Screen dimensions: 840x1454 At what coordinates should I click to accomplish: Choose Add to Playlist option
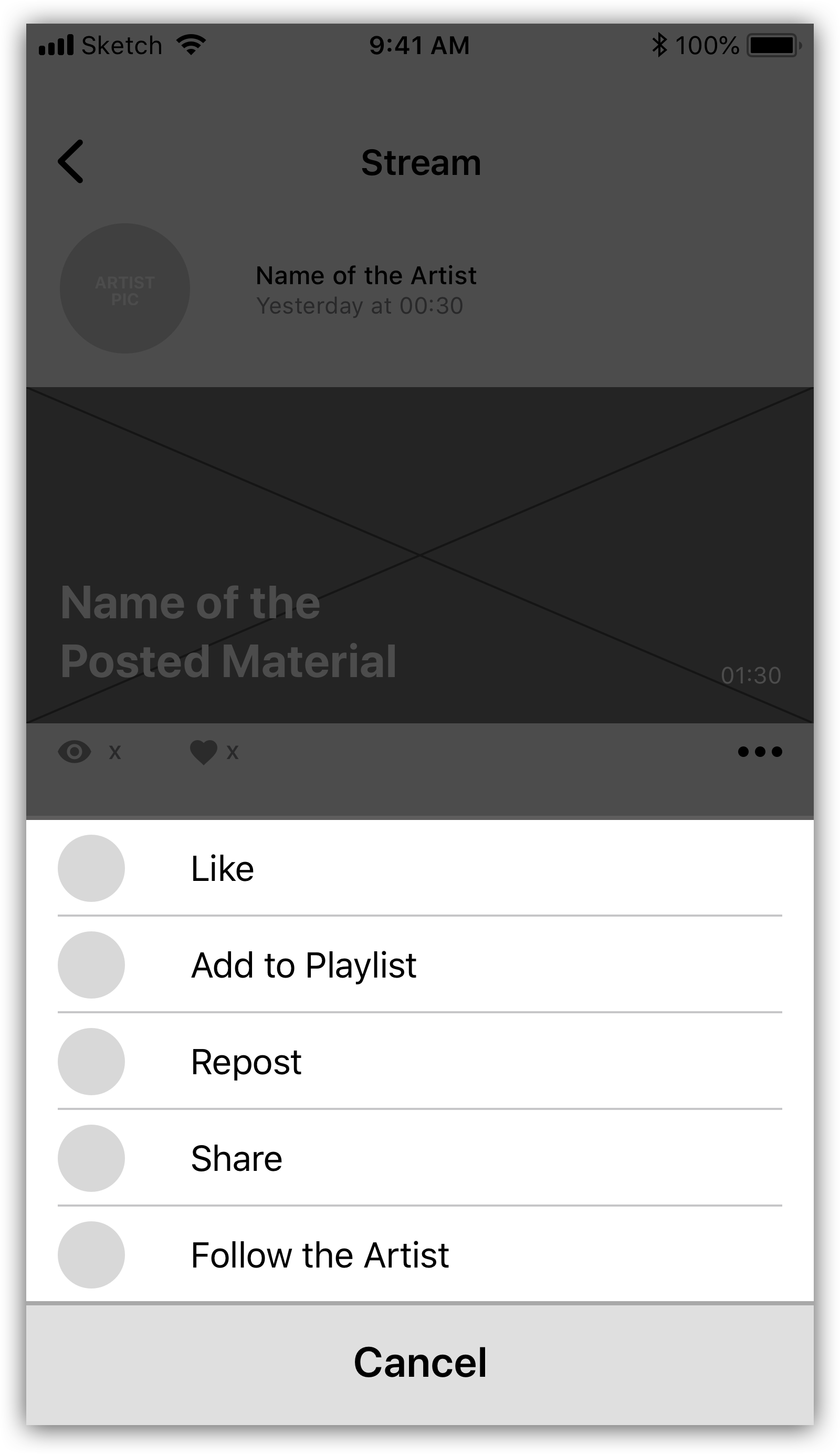303,965
